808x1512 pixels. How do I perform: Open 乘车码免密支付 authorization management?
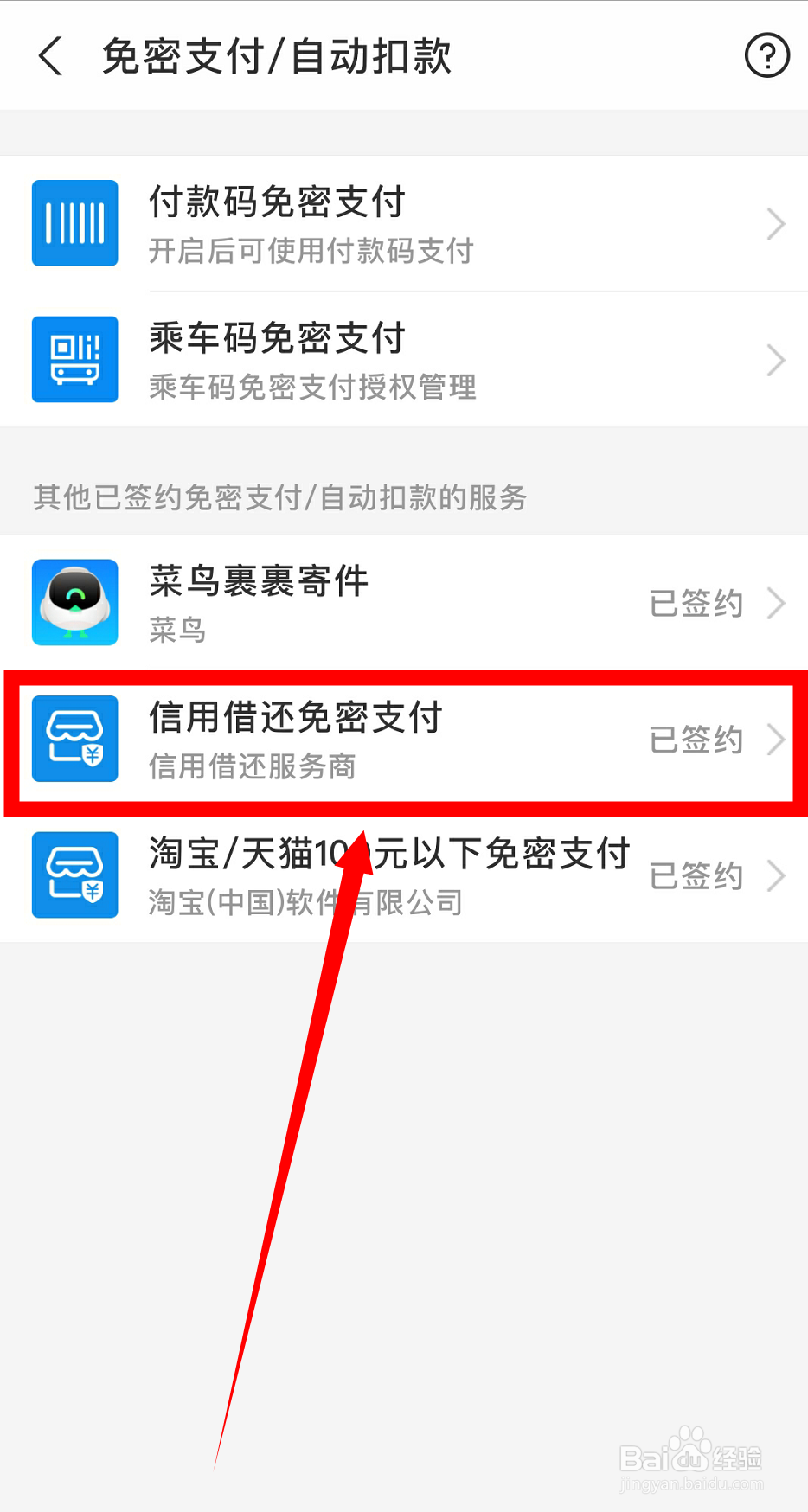pyautogui.click(x=346, y=360)
